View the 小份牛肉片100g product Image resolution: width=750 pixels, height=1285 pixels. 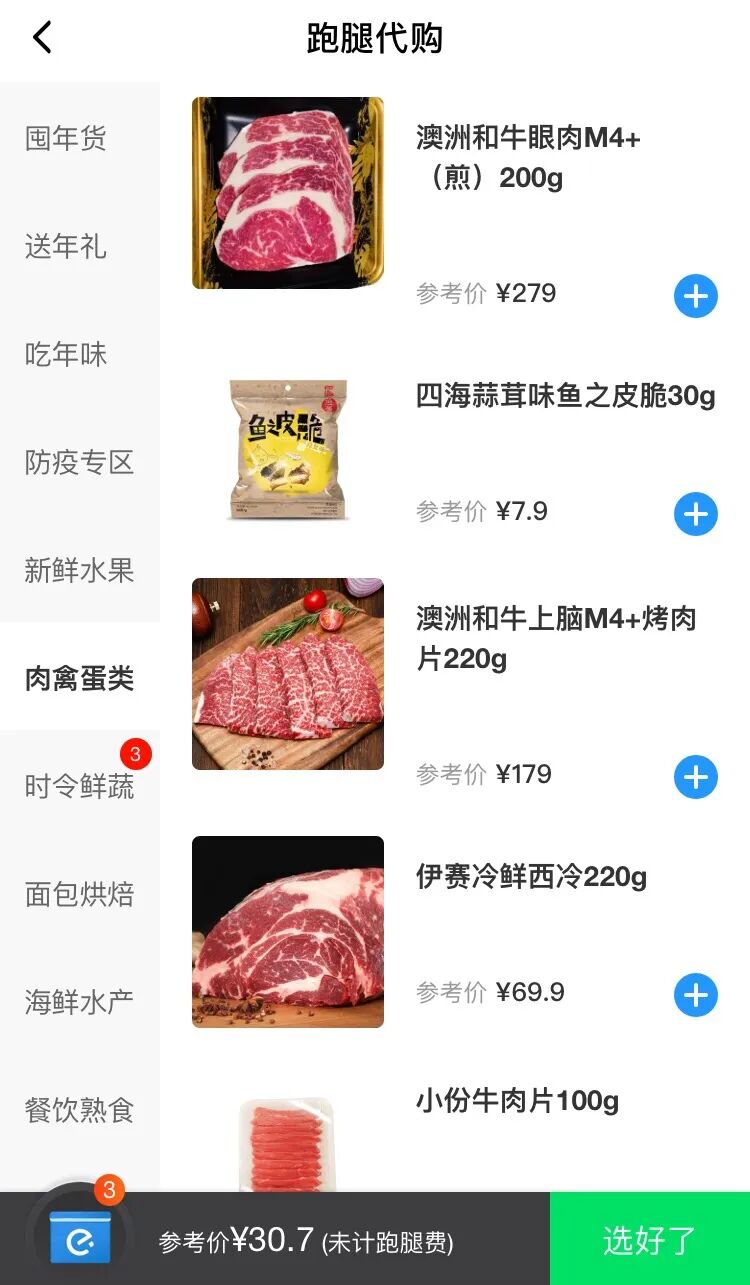pos(517,1101)
